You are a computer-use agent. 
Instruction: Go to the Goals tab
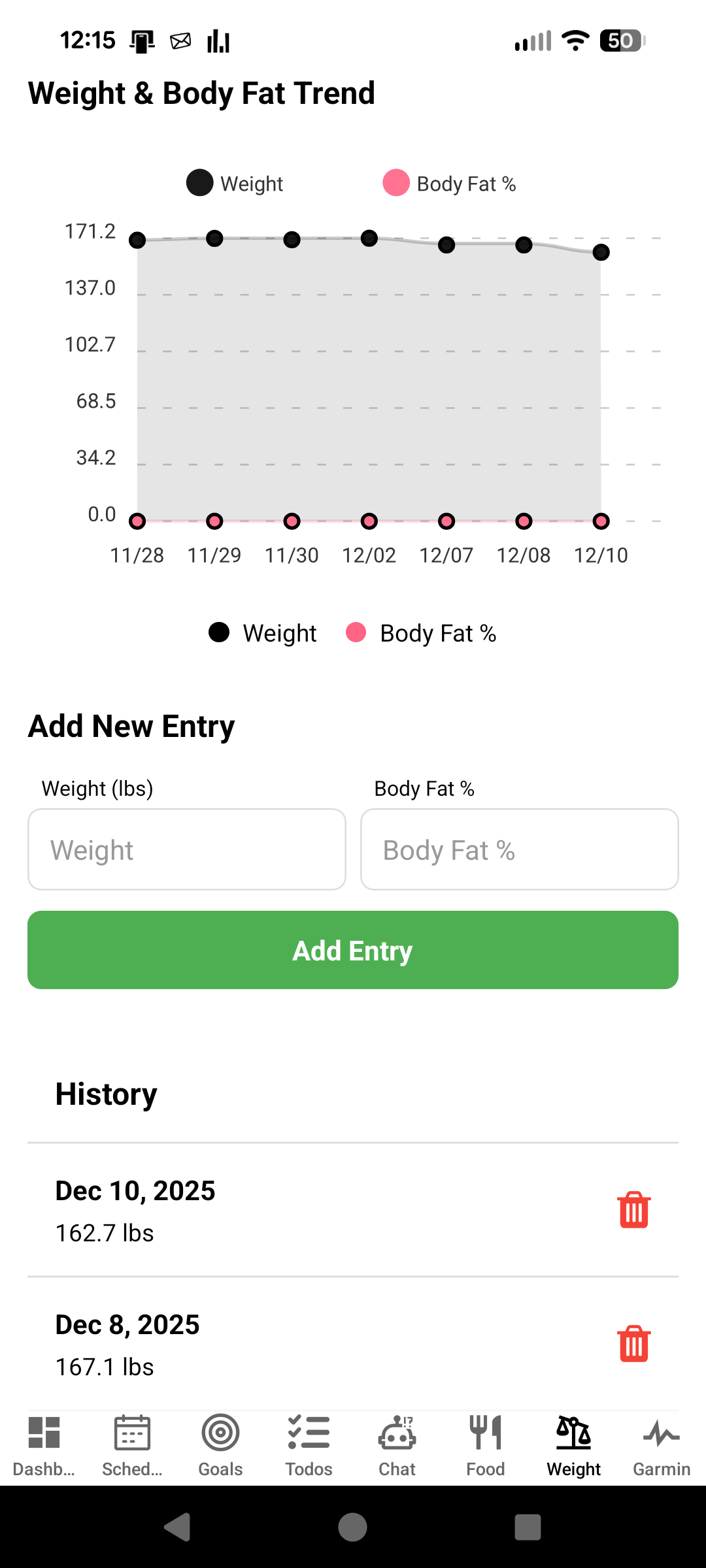(220, 1445)
